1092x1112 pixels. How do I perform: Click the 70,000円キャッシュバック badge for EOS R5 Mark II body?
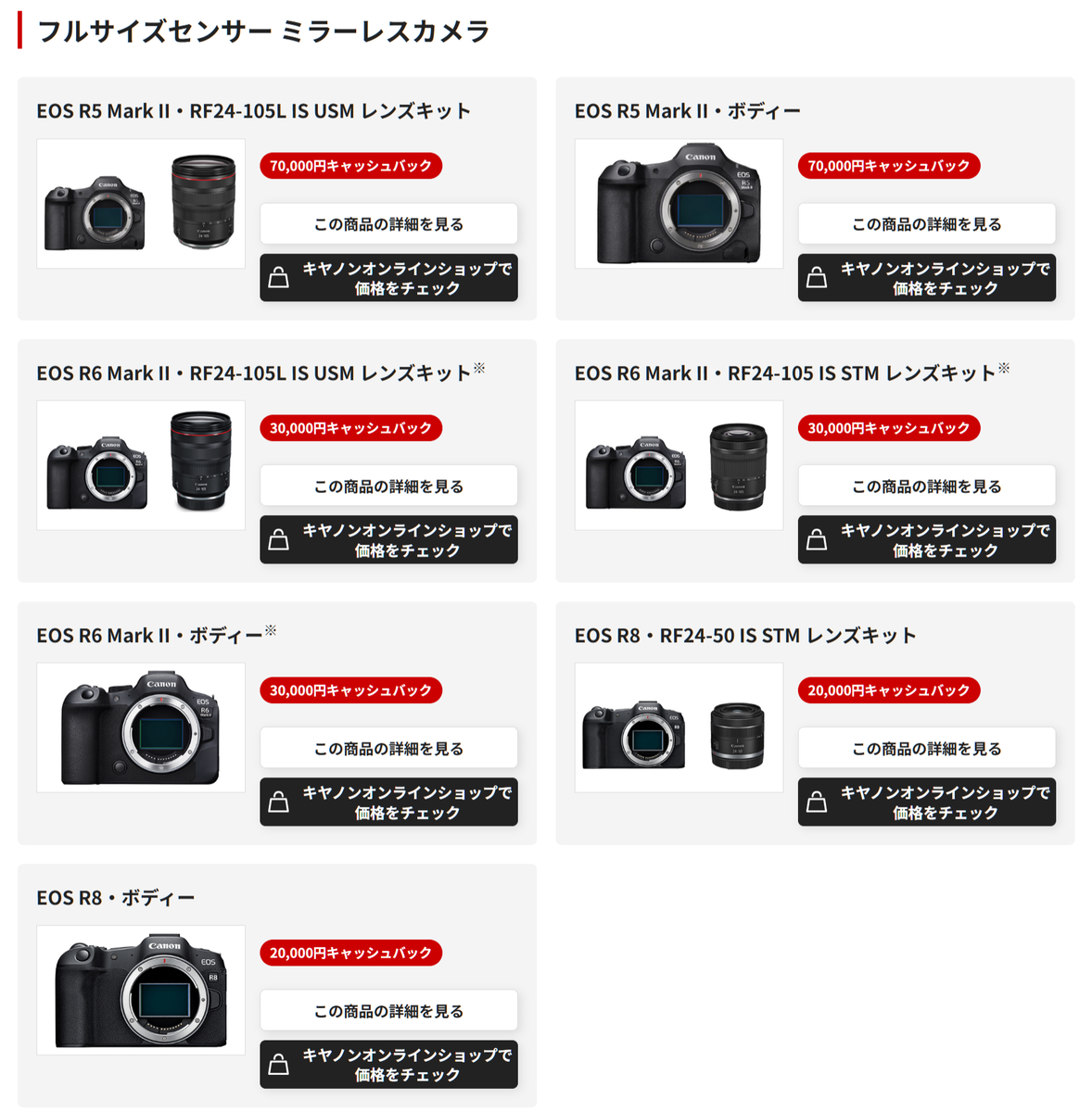pyautogui.click(x=888, y=166)
